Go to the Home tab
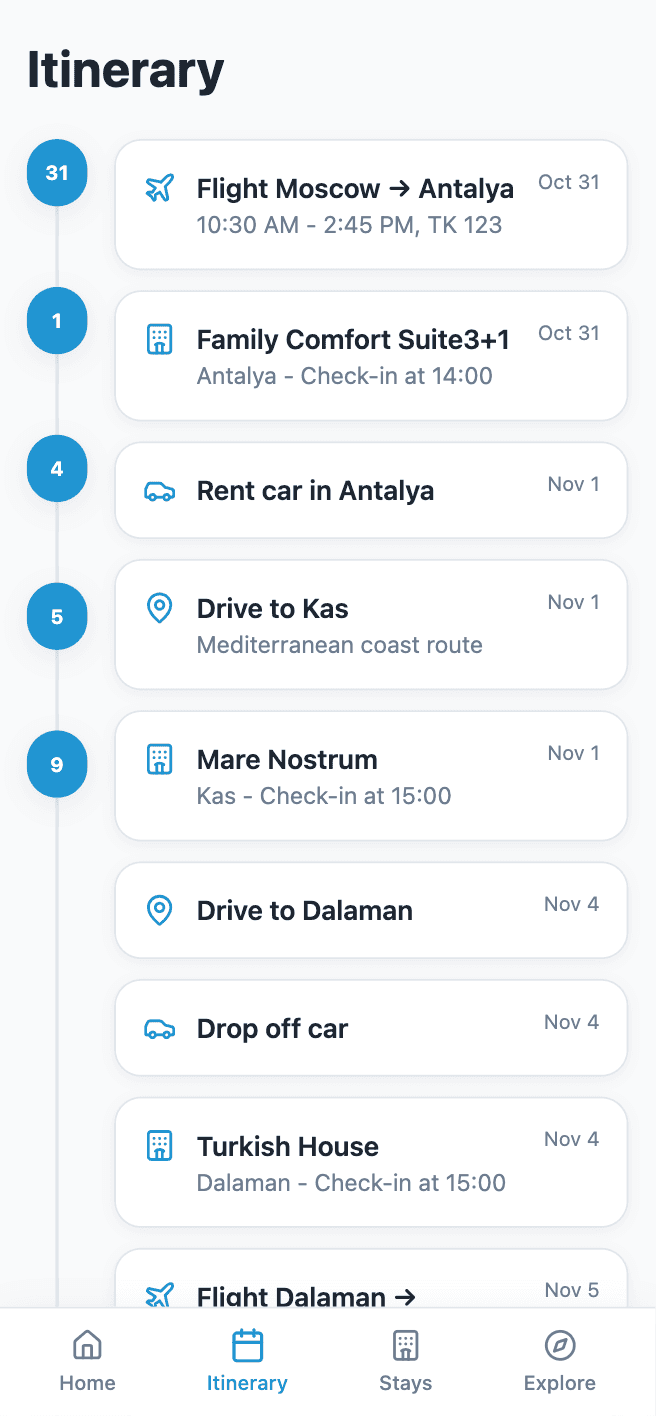 point(87,1362)
